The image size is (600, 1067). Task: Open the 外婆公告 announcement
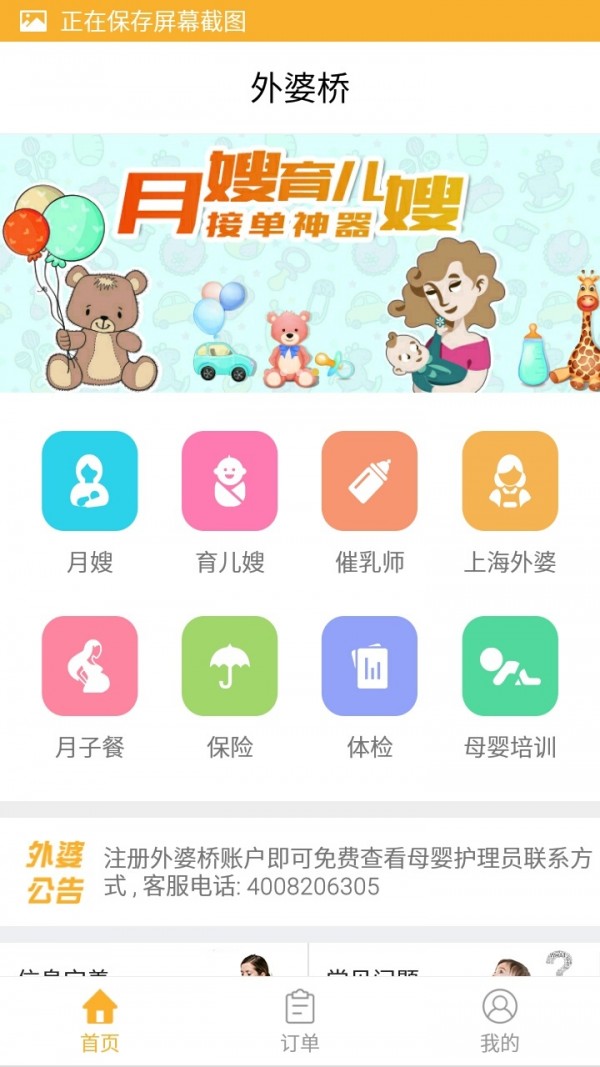tap(300, 872)
